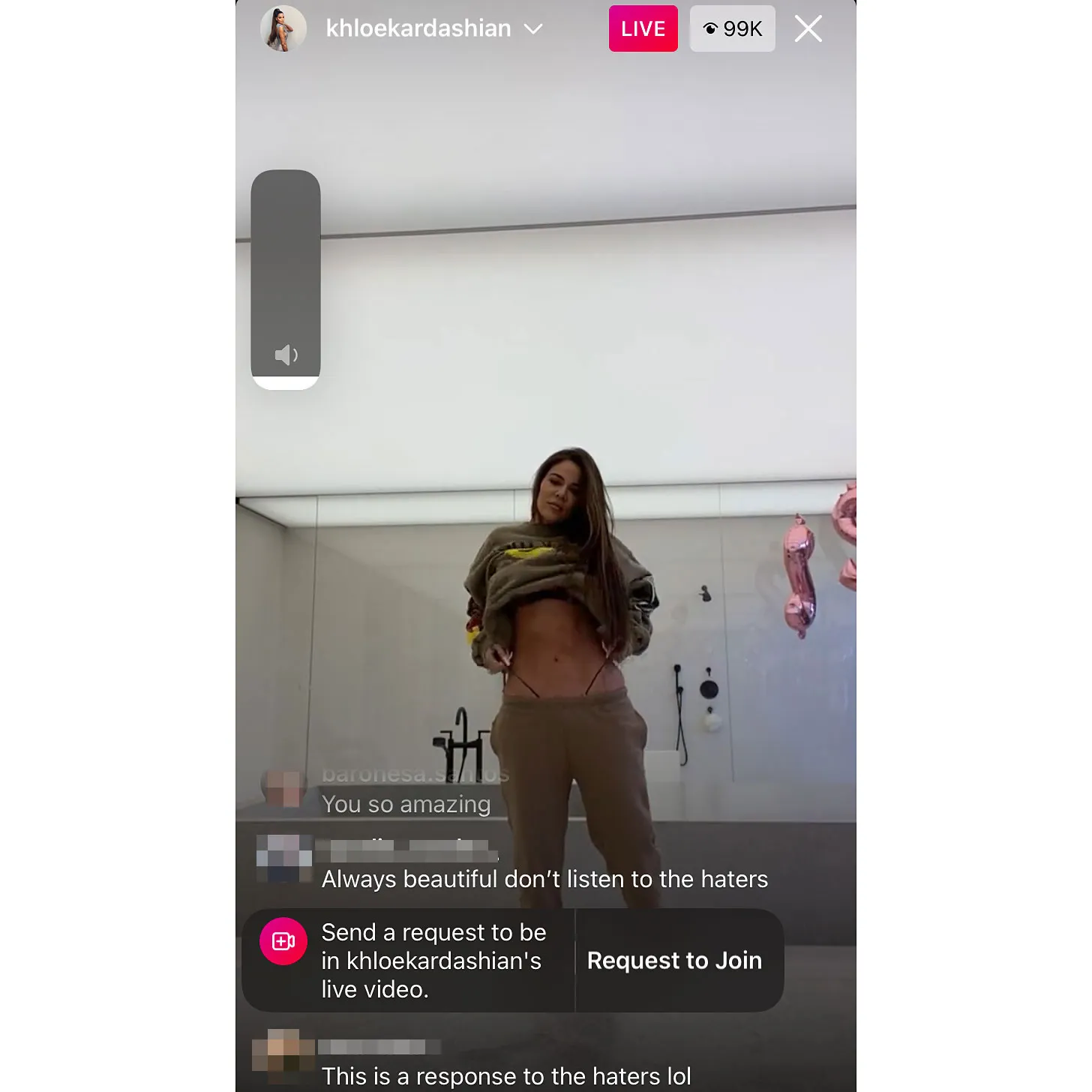Viewport: 1092px width, 1092px height.
Task: Tap Request to Join button
Action: click(674, 960)
